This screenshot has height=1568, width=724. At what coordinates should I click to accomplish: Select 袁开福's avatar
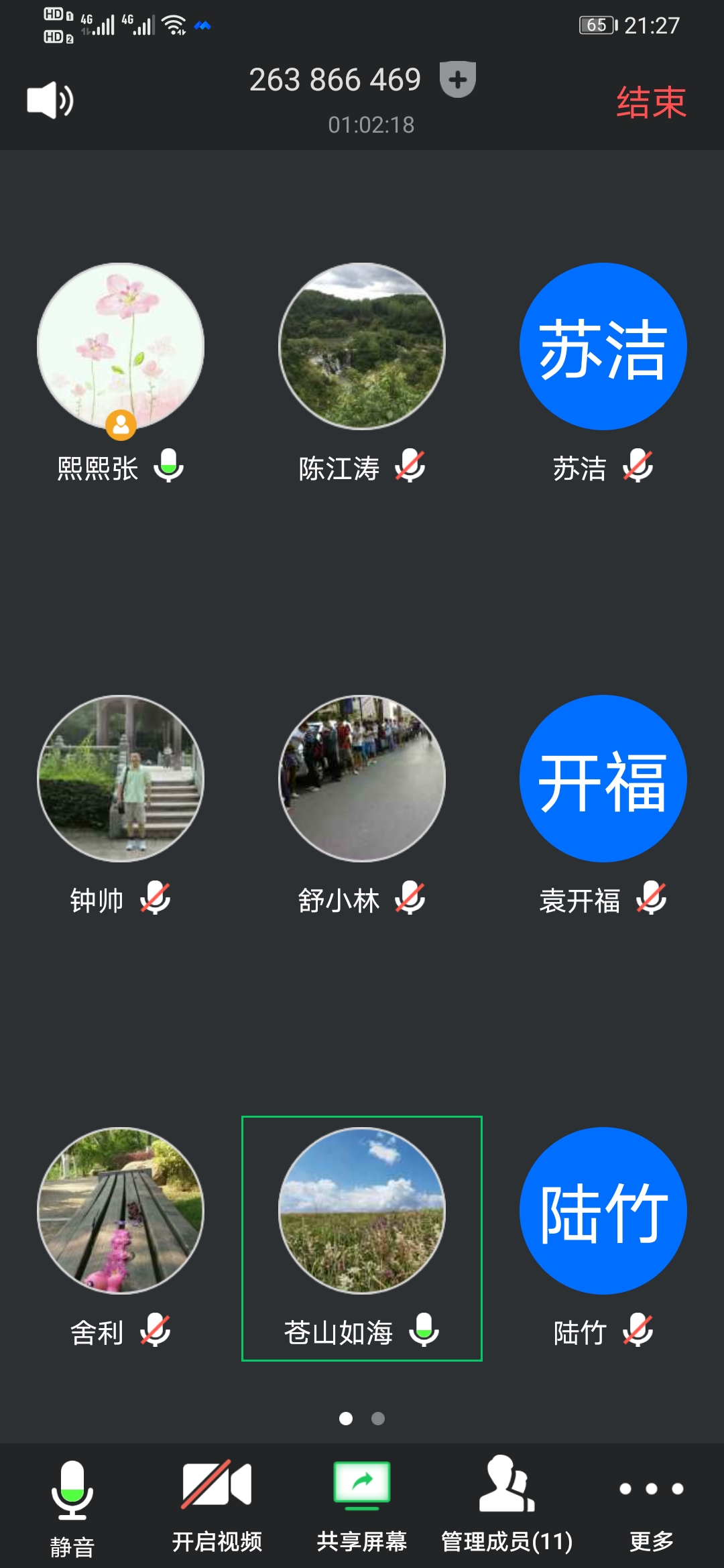pos(603,779)
